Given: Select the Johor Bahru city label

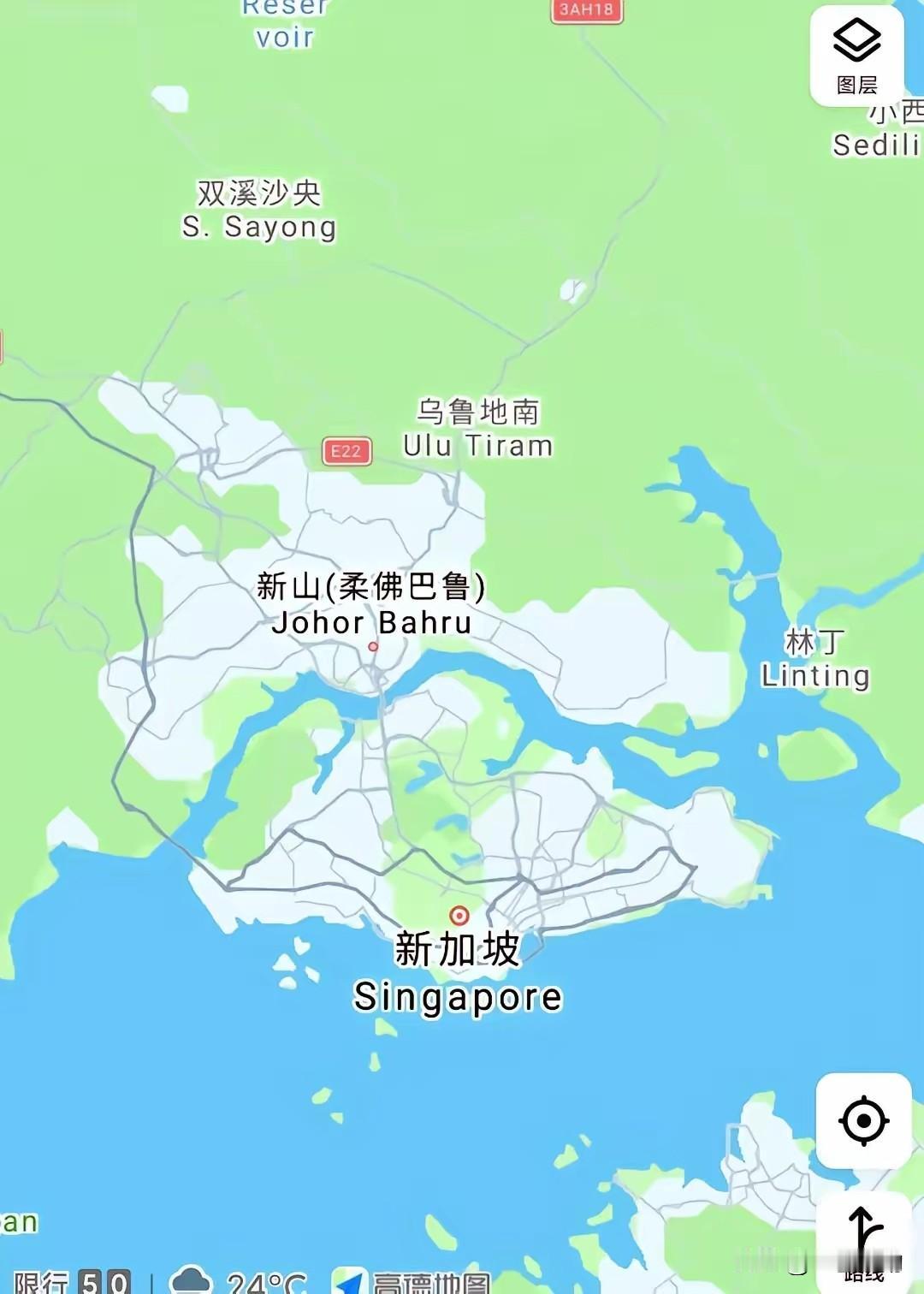Looking at the screenshot, I should [x=373, y=605].
